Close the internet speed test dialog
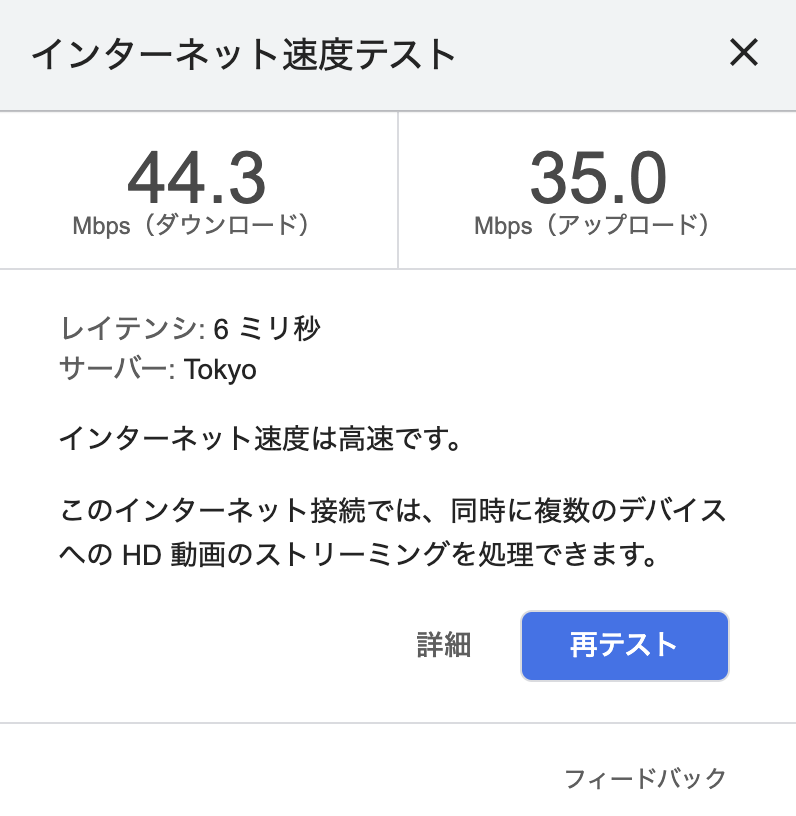The image size is (796, 816). [x=743, y=53]
